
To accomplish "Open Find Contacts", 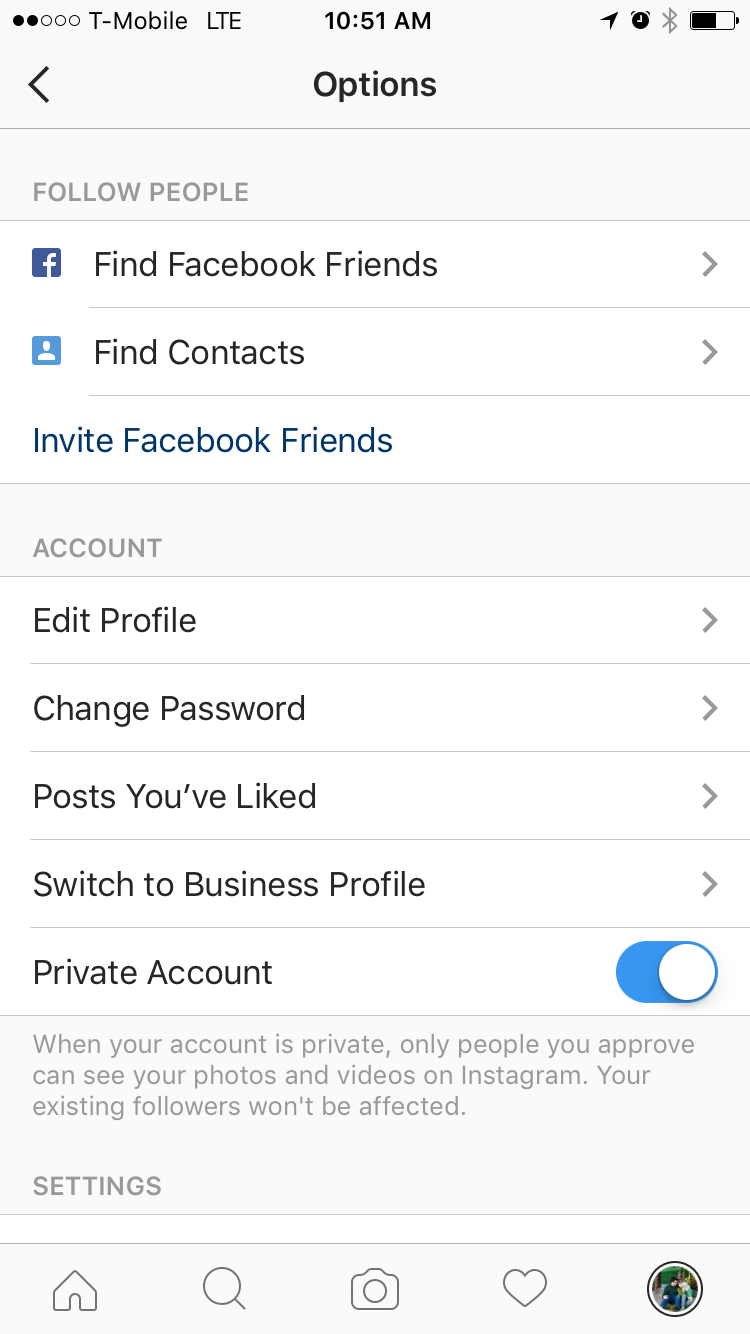I will pos(375,352).
